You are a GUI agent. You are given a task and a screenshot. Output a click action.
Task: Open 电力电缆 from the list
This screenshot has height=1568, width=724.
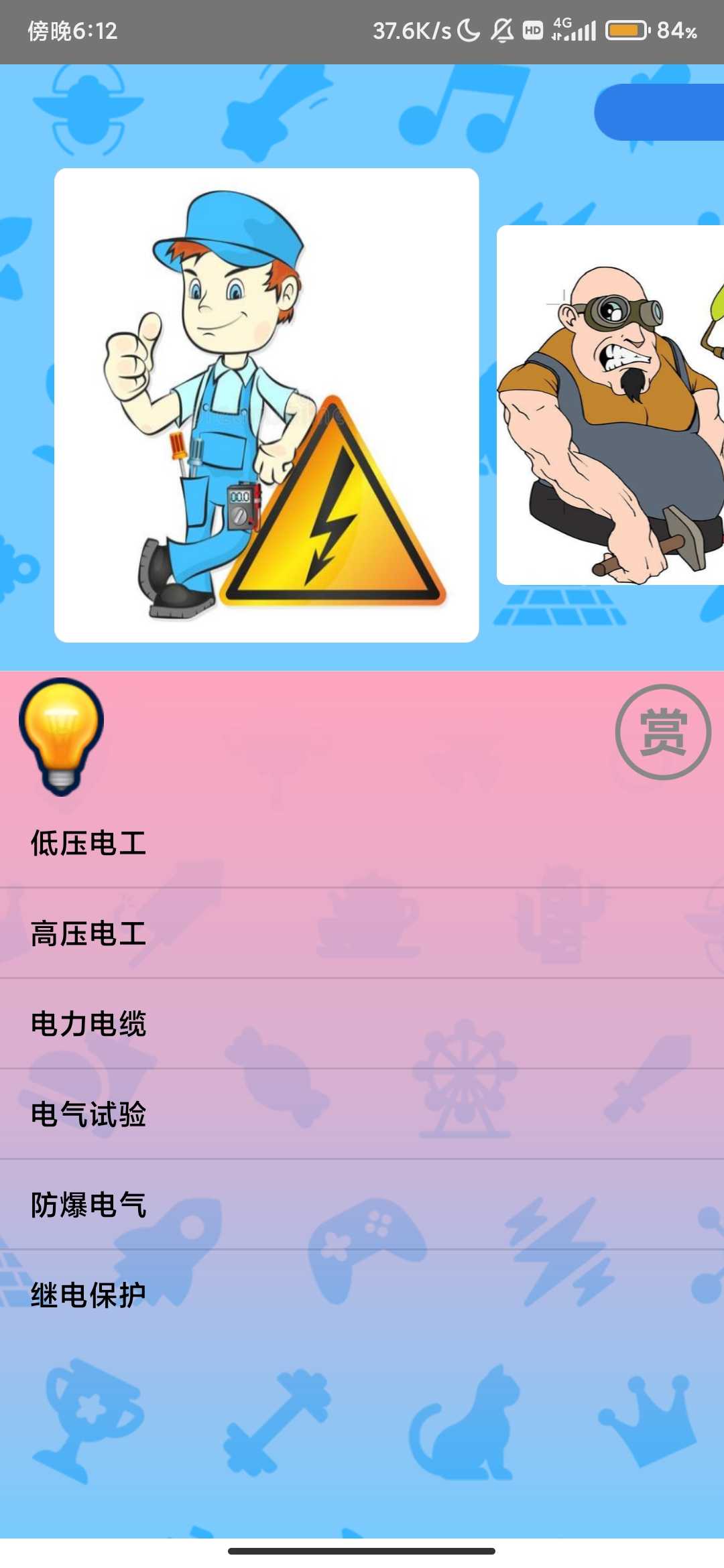[x=88, y=1024]
